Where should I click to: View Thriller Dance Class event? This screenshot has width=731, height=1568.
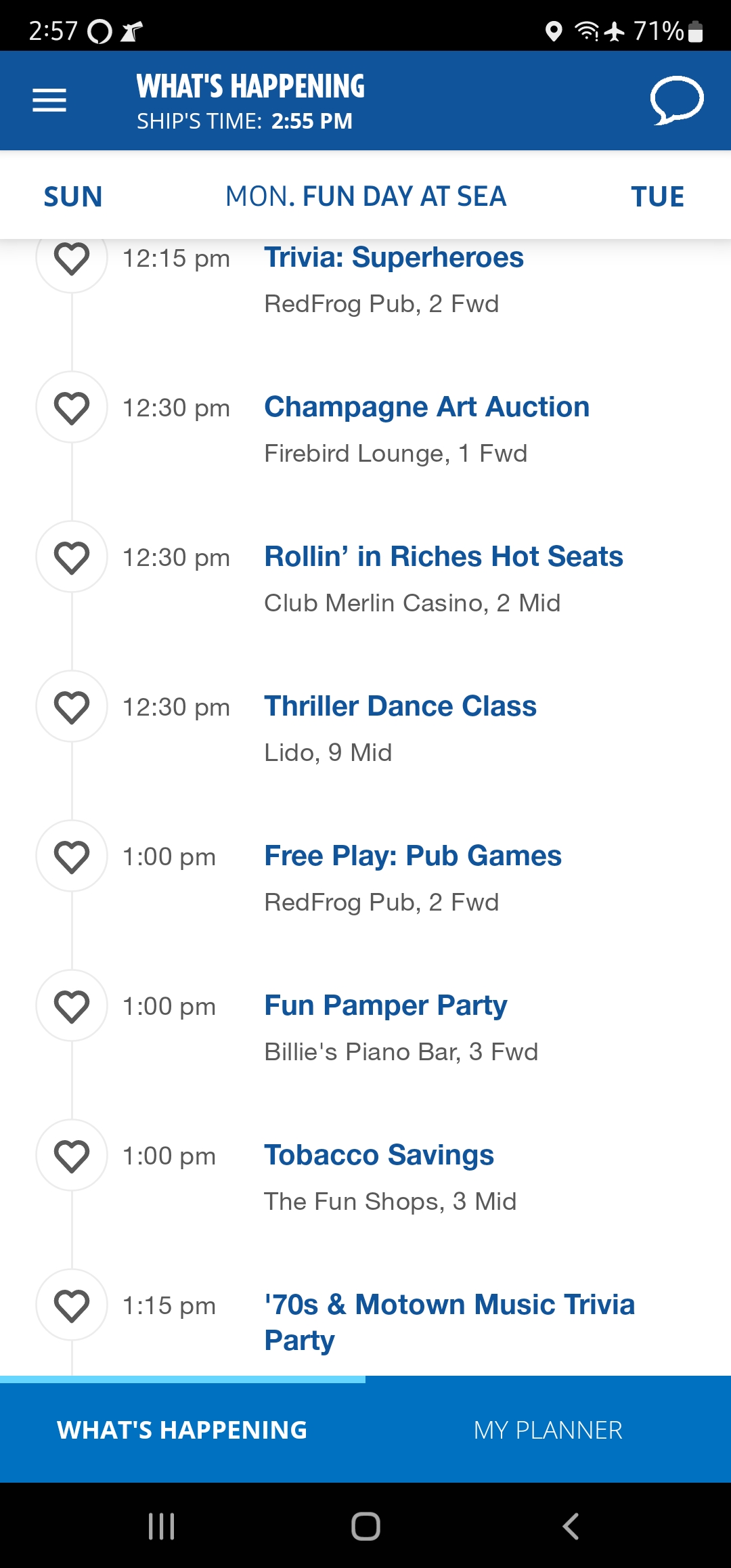tap(400, 706)
